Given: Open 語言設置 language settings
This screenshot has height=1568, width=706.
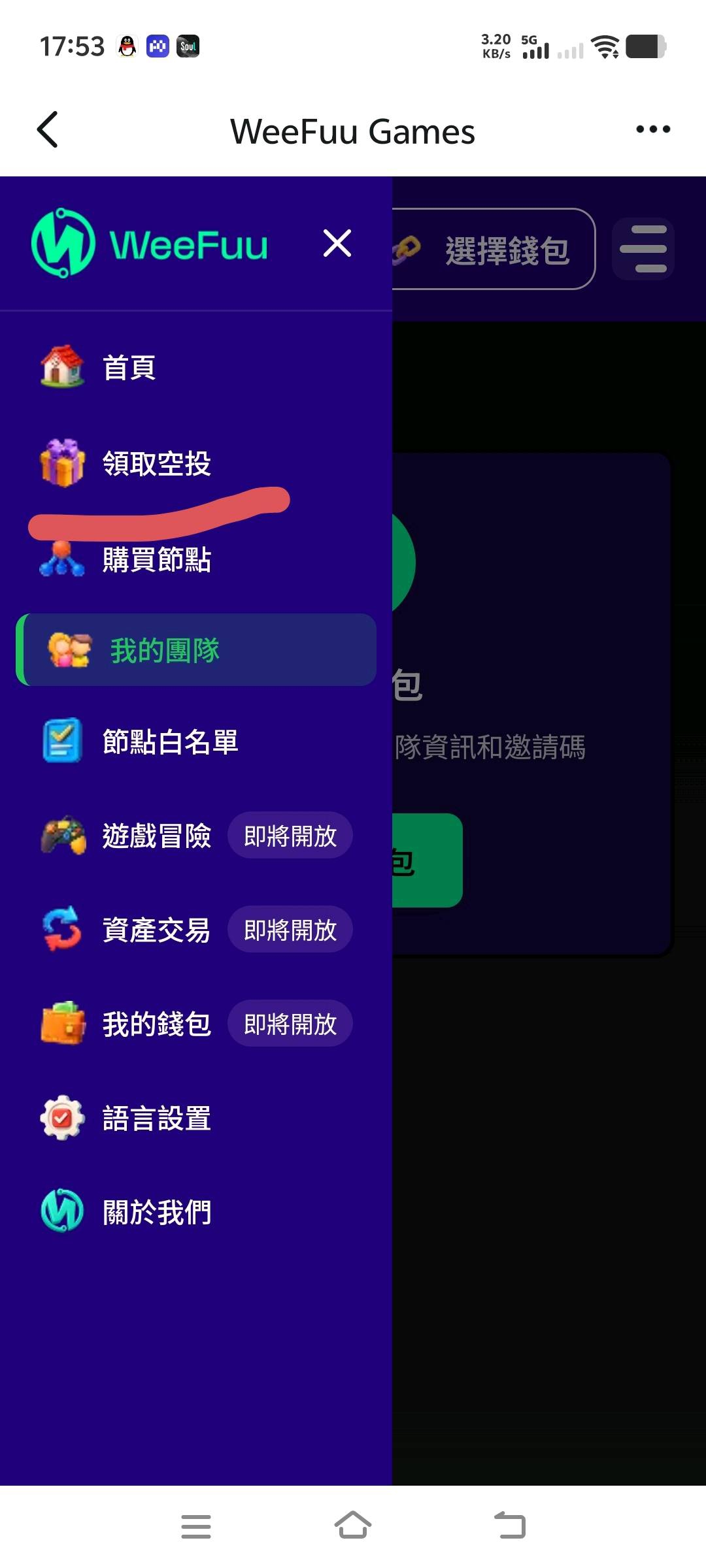Looking at the screenshot, I should [x=196, y=1118].
